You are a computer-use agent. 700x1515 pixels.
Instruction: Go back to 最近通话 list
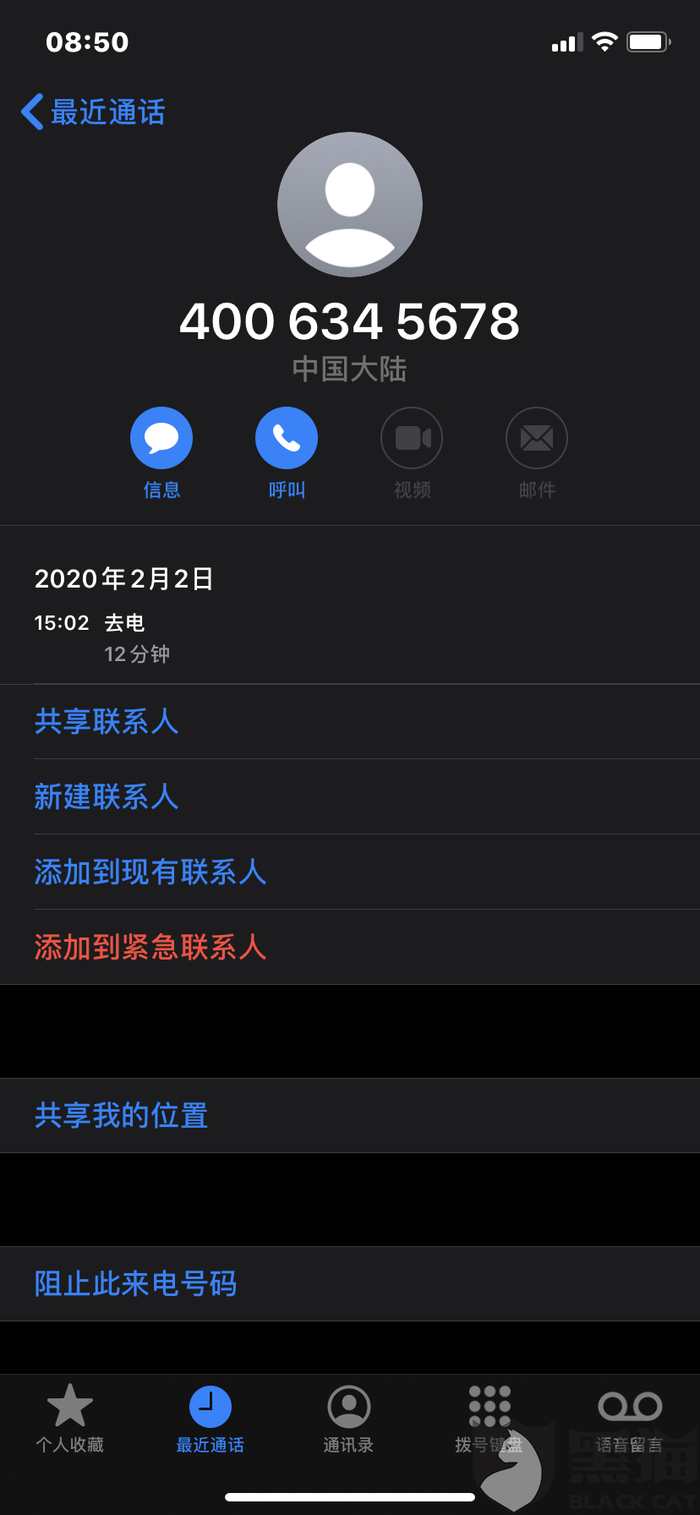pyautogui.click(x=93, y=111)
